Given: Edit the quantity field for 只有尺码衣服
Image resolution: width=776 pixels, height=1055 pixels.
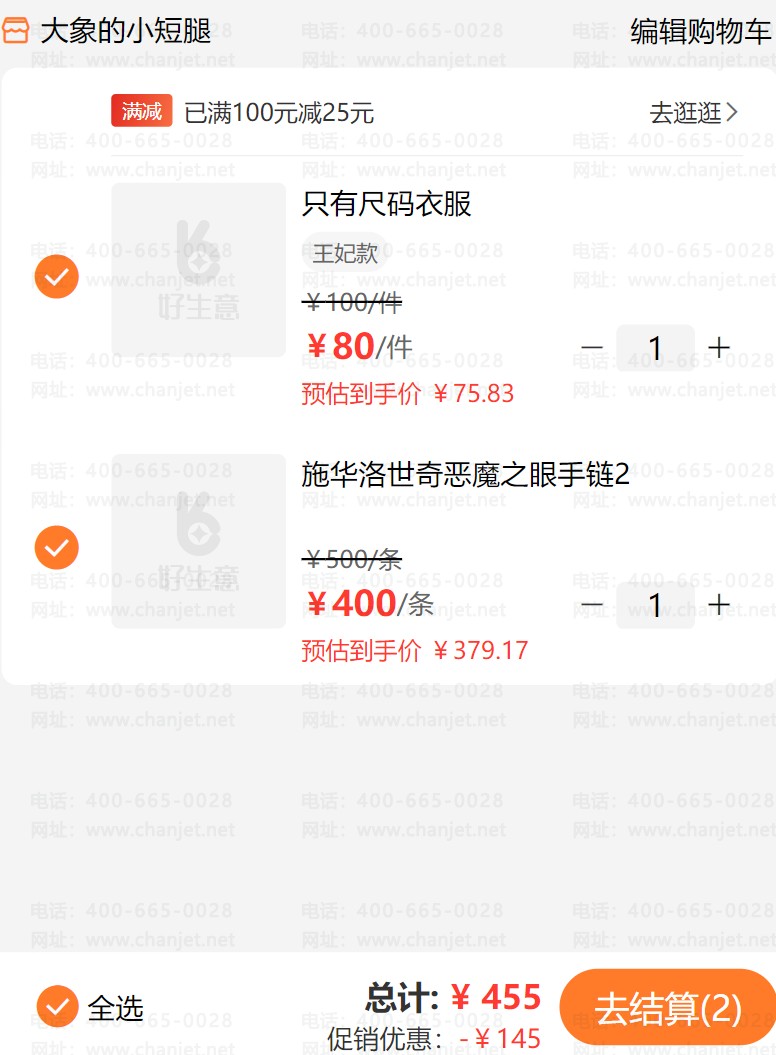Looking at the screenshot, I should click(x=655, y=348).
